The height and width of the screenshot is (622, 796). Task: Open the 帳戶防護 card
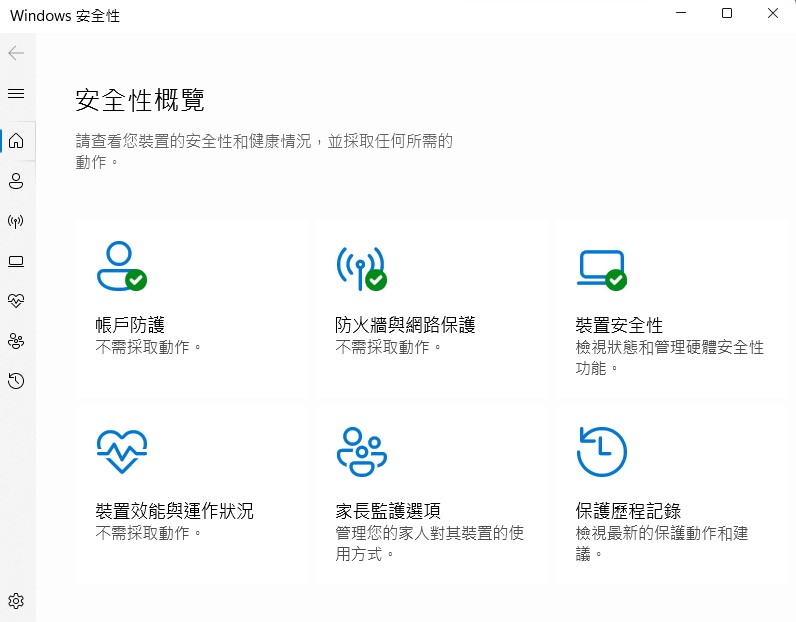(190, 305)
